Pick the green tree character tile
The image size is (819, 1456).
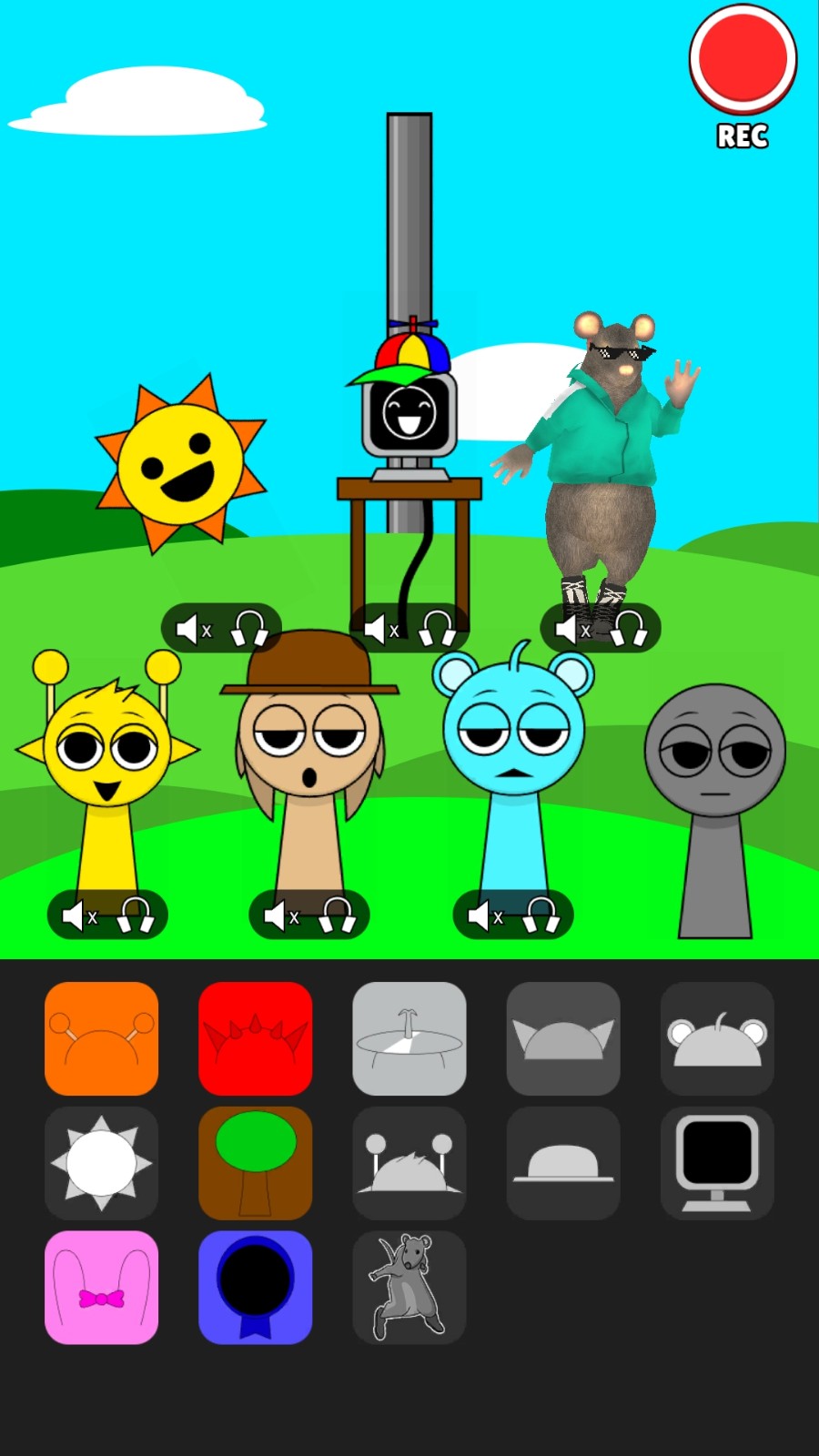(256, 1163)
